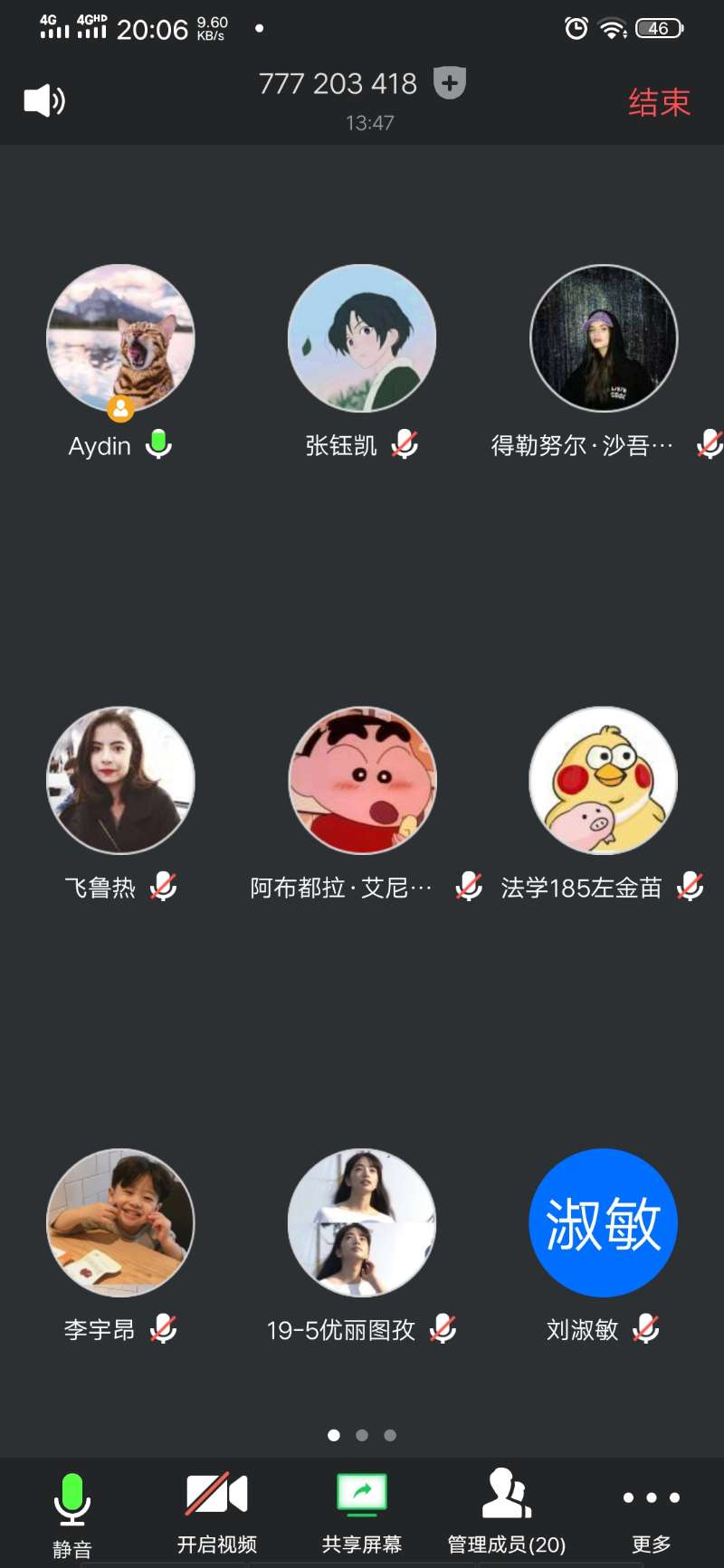The height and width of the screenshot is (1568, 724).
Task: Tap 飞鲁热's participant avatar
Action: point(120,781)
